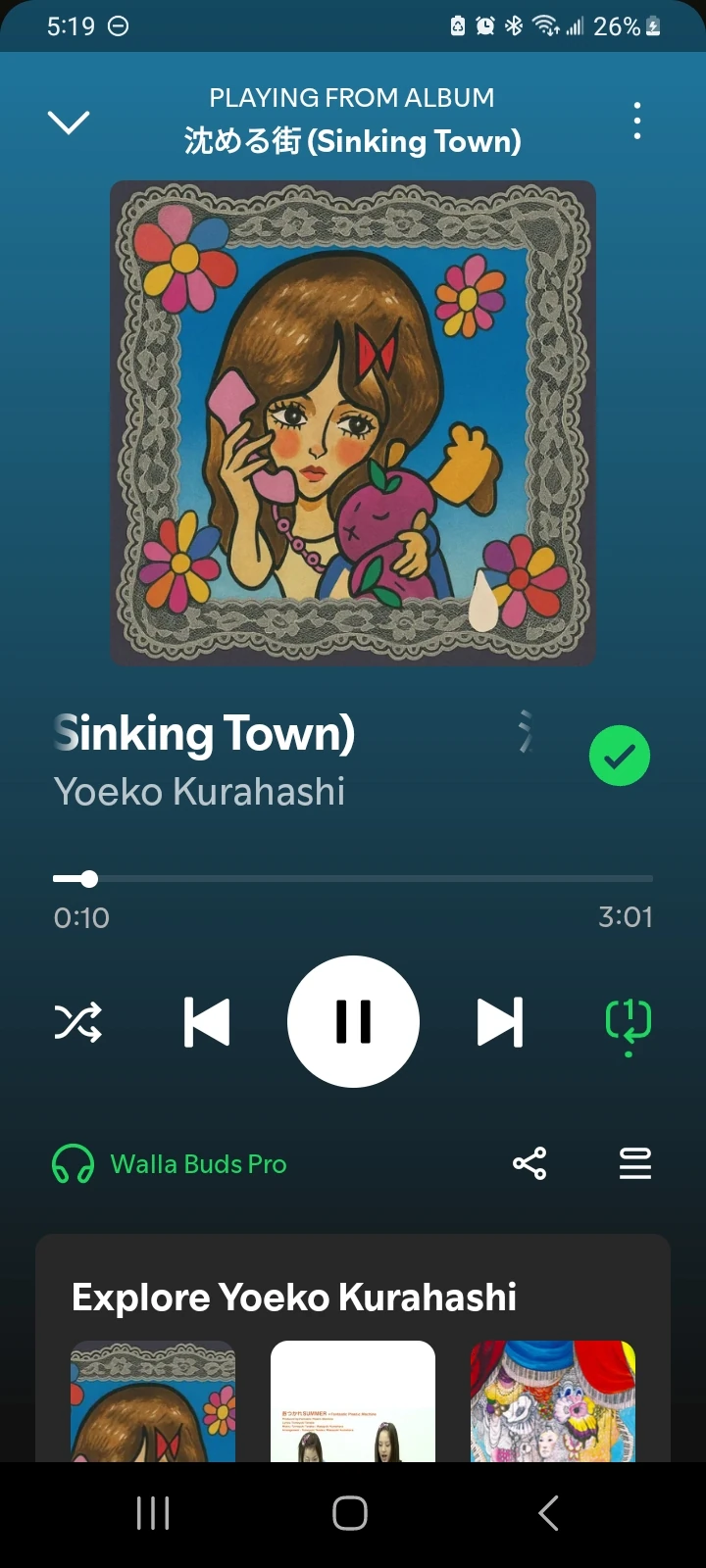
Task: Open recent apps from navigation bar
Action: click(153, 1513)
